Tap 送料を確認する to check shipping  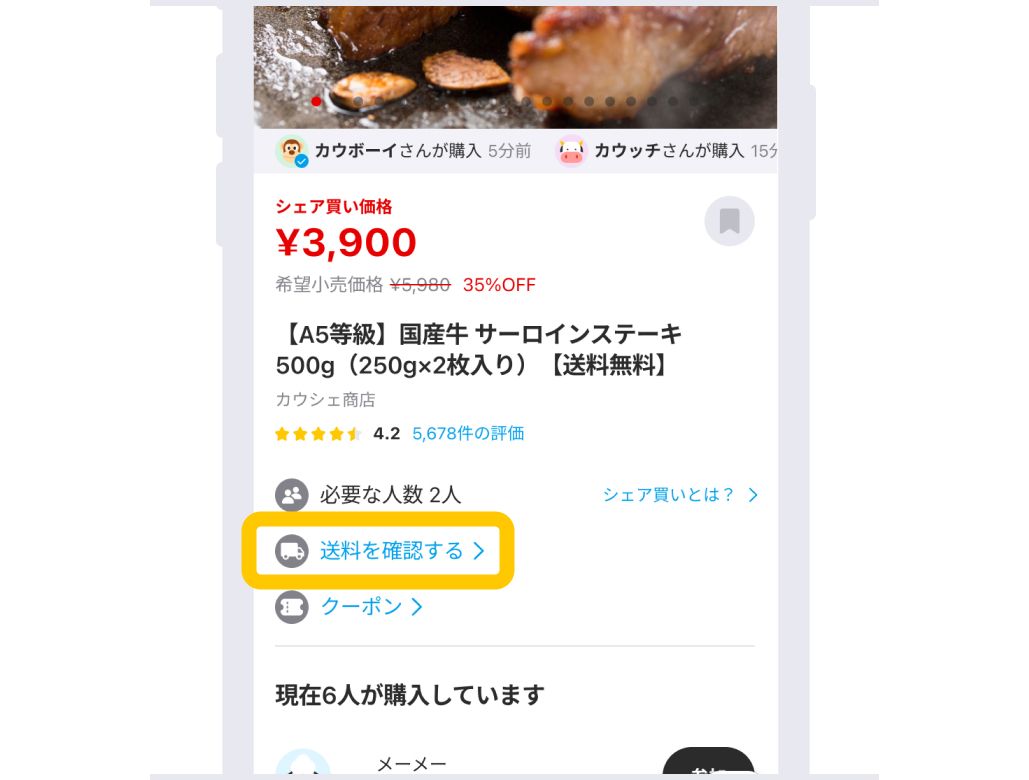(392, 551)
